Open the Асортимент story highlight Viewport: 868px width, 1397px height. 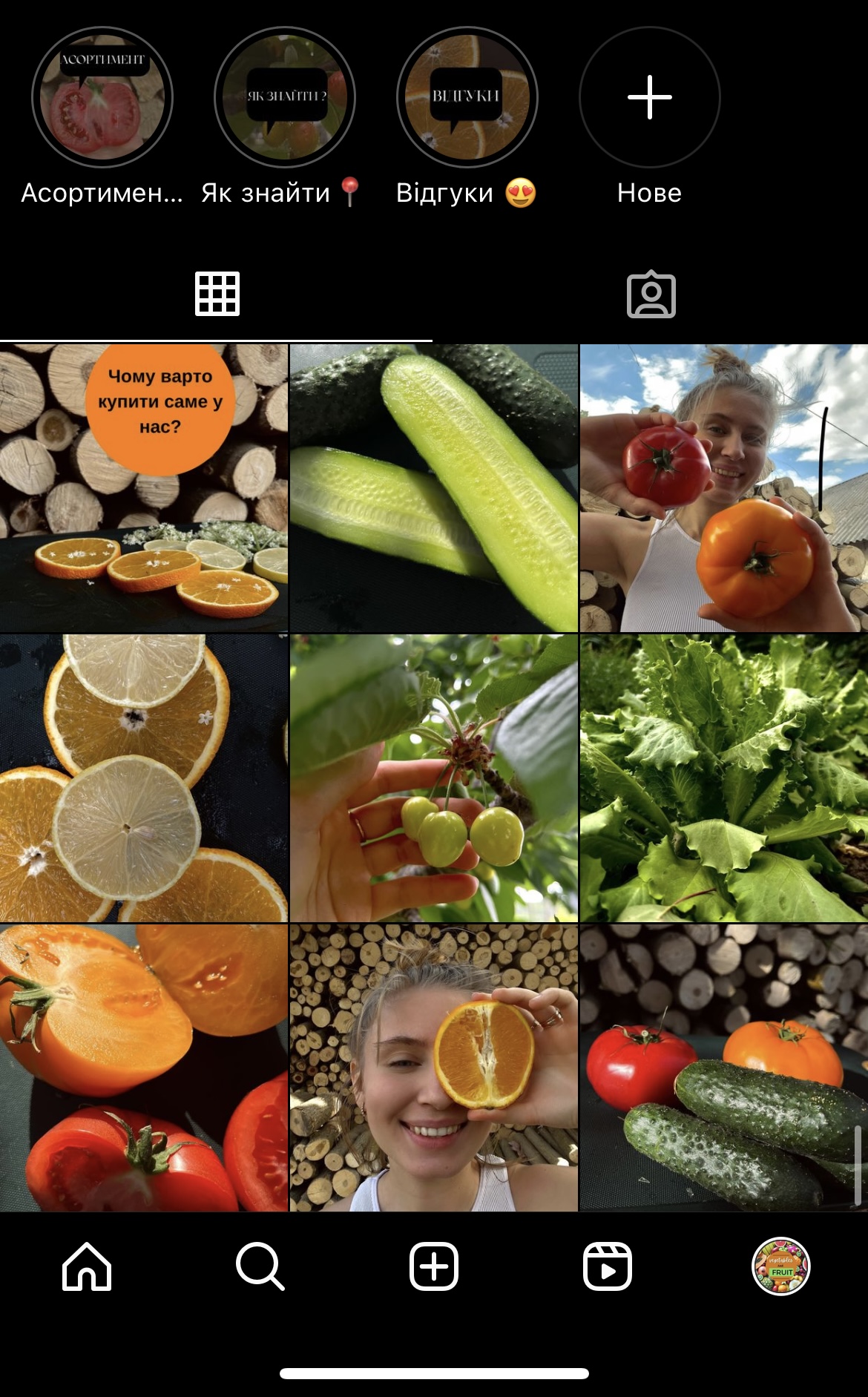click(x=102, y=97)
